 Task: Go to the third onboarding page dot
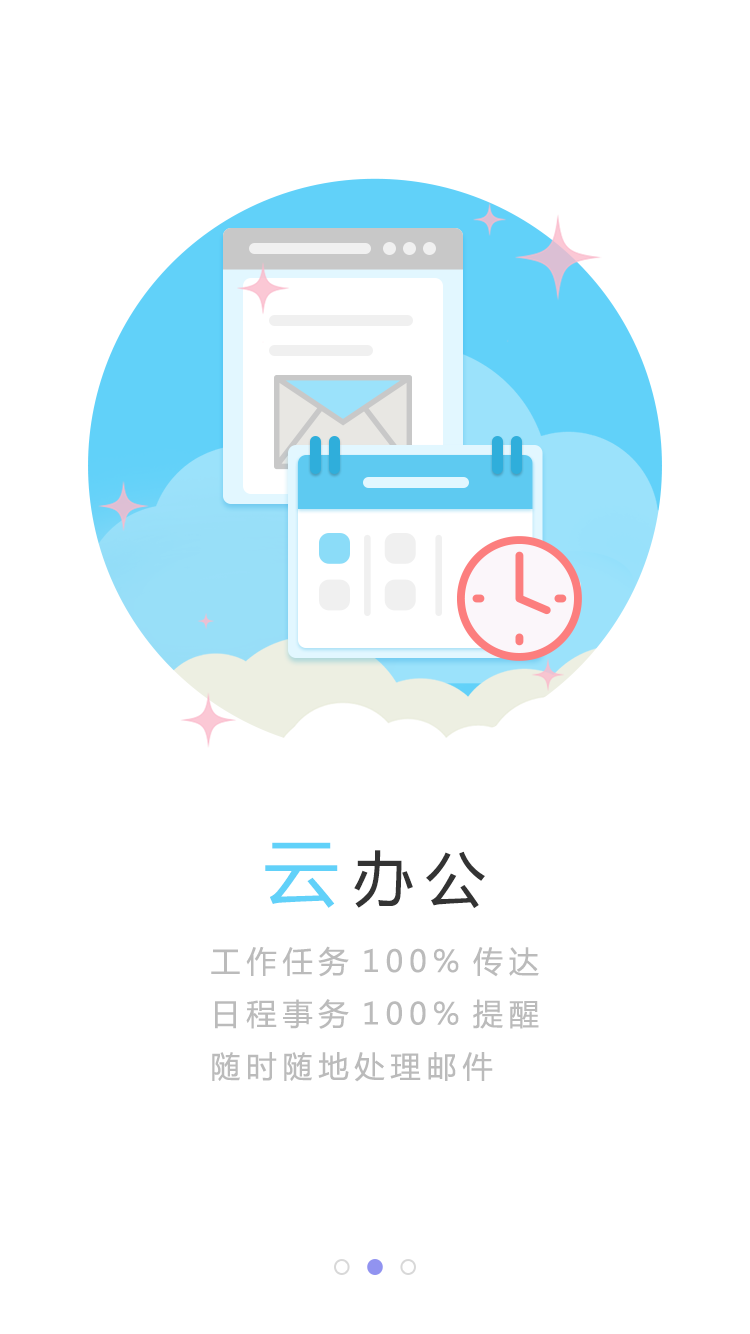click(x=408, y=1267)
